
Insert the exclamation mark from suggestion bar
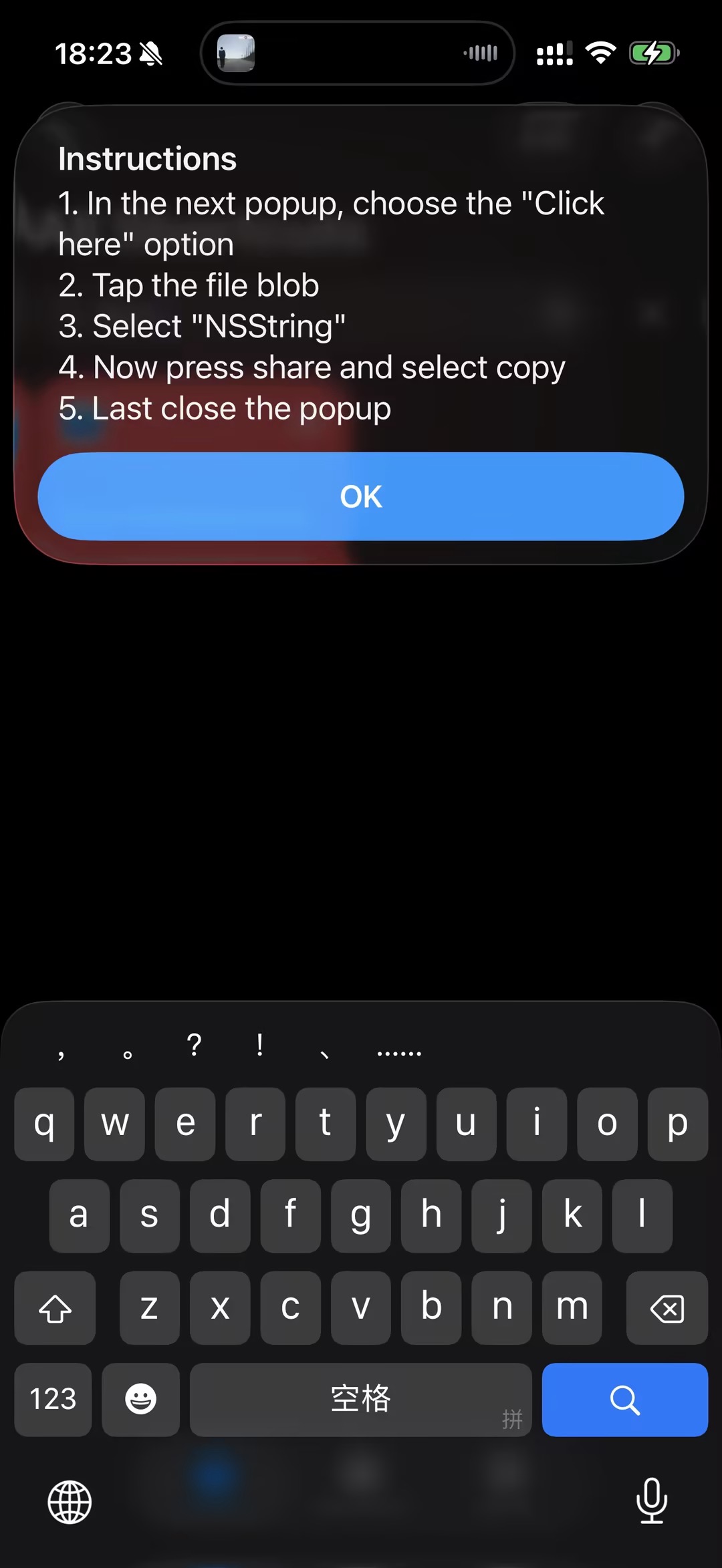(259, 1045)
